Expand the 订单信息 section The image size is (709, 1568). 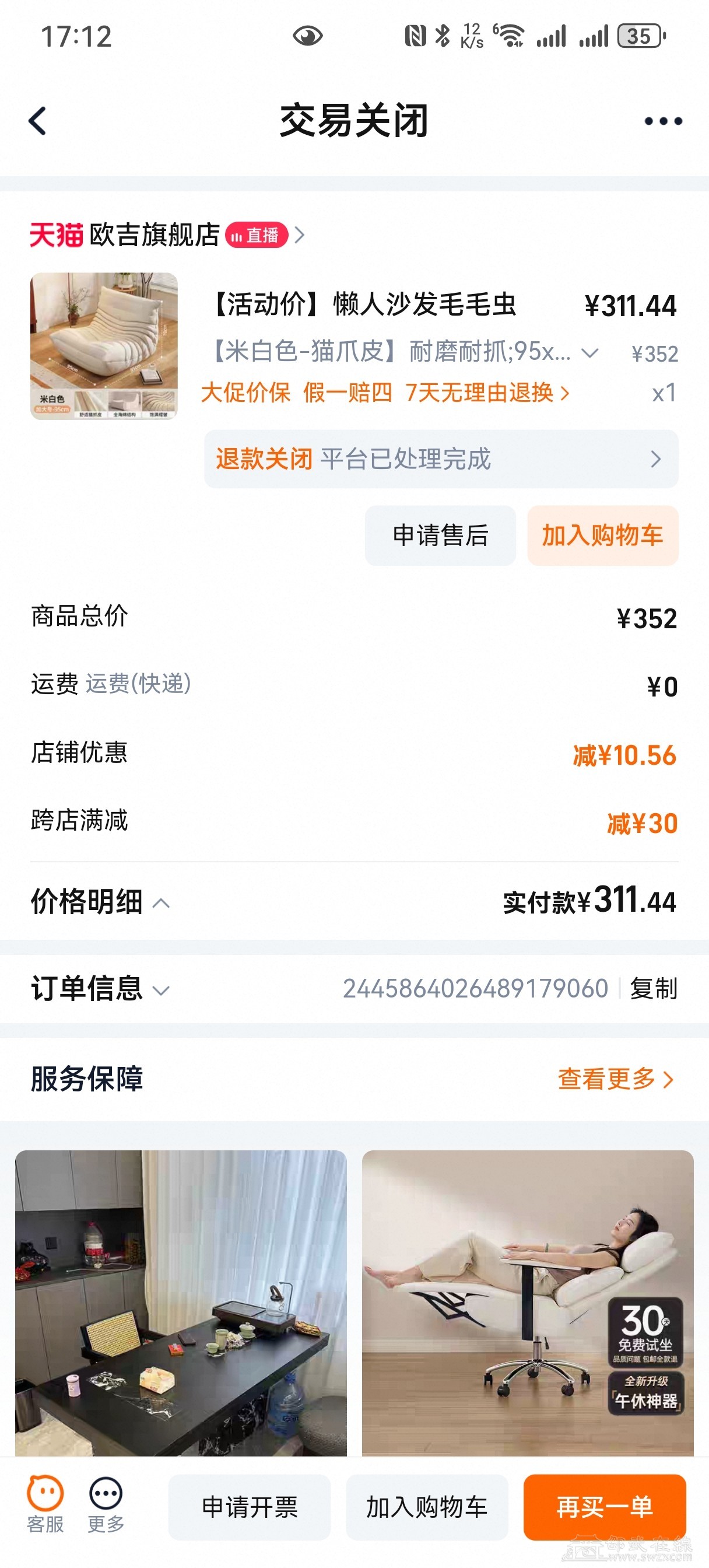click(x=100, y=989)
